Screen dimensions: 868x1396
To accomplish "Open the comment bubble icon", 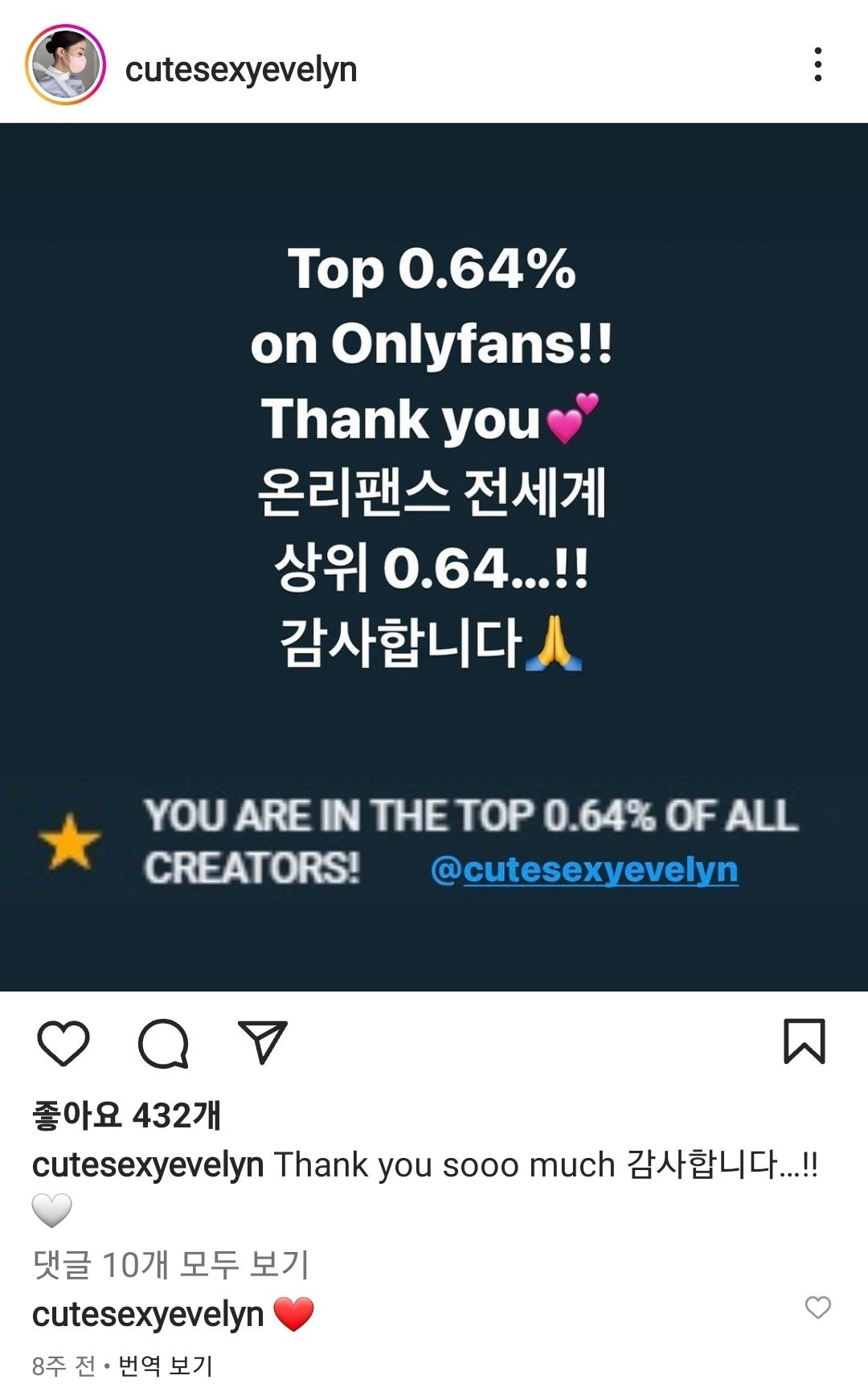I will pyautogui.click(x=163, y=1043).
